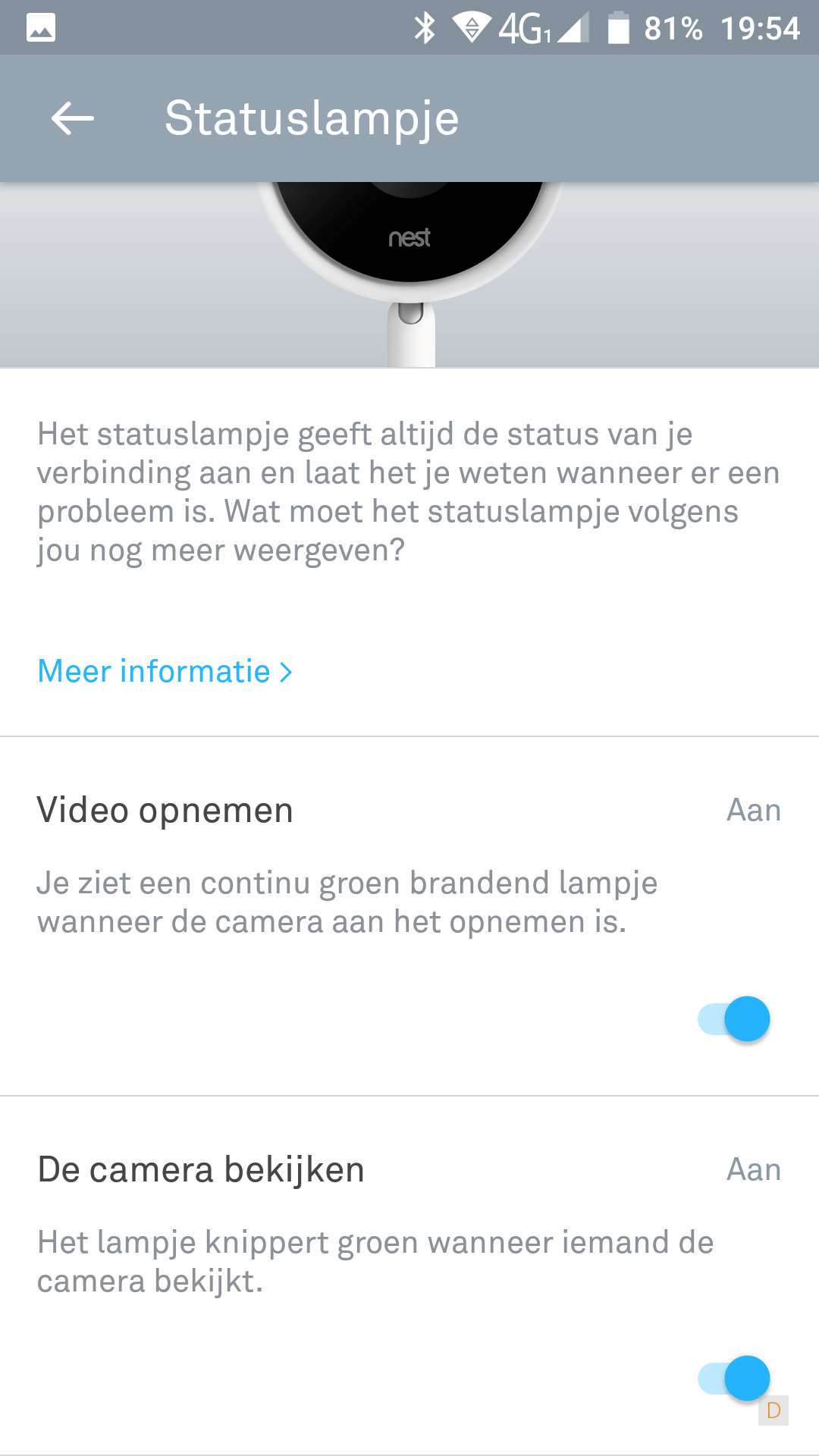Screen dimensions: 819x1456
Task: Turn off the Video opnemen switch
Action: tap(734, 1018)
